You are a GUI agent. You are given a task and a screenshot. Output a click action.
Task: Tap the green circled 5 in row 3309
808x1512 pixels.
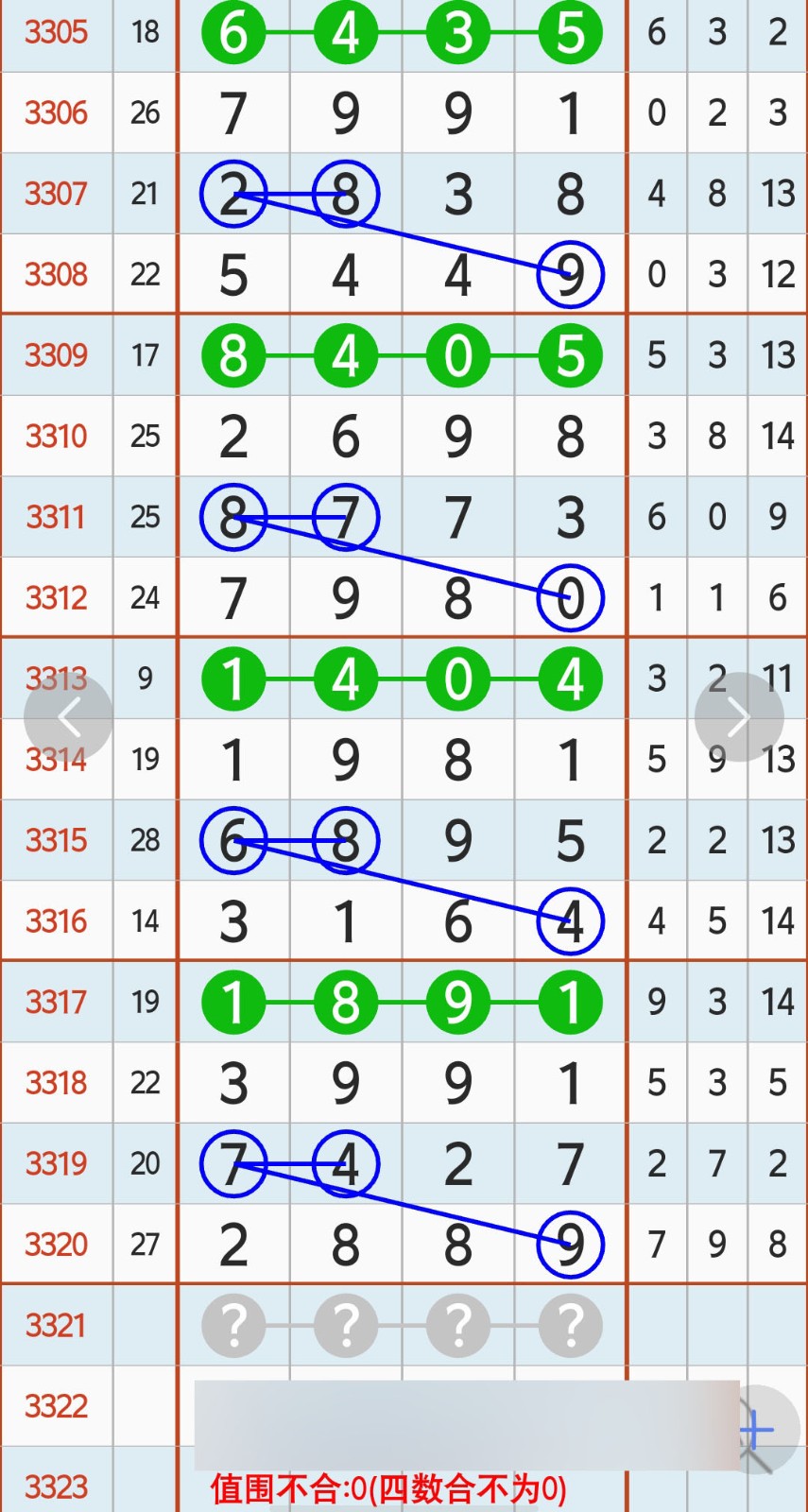571,356
